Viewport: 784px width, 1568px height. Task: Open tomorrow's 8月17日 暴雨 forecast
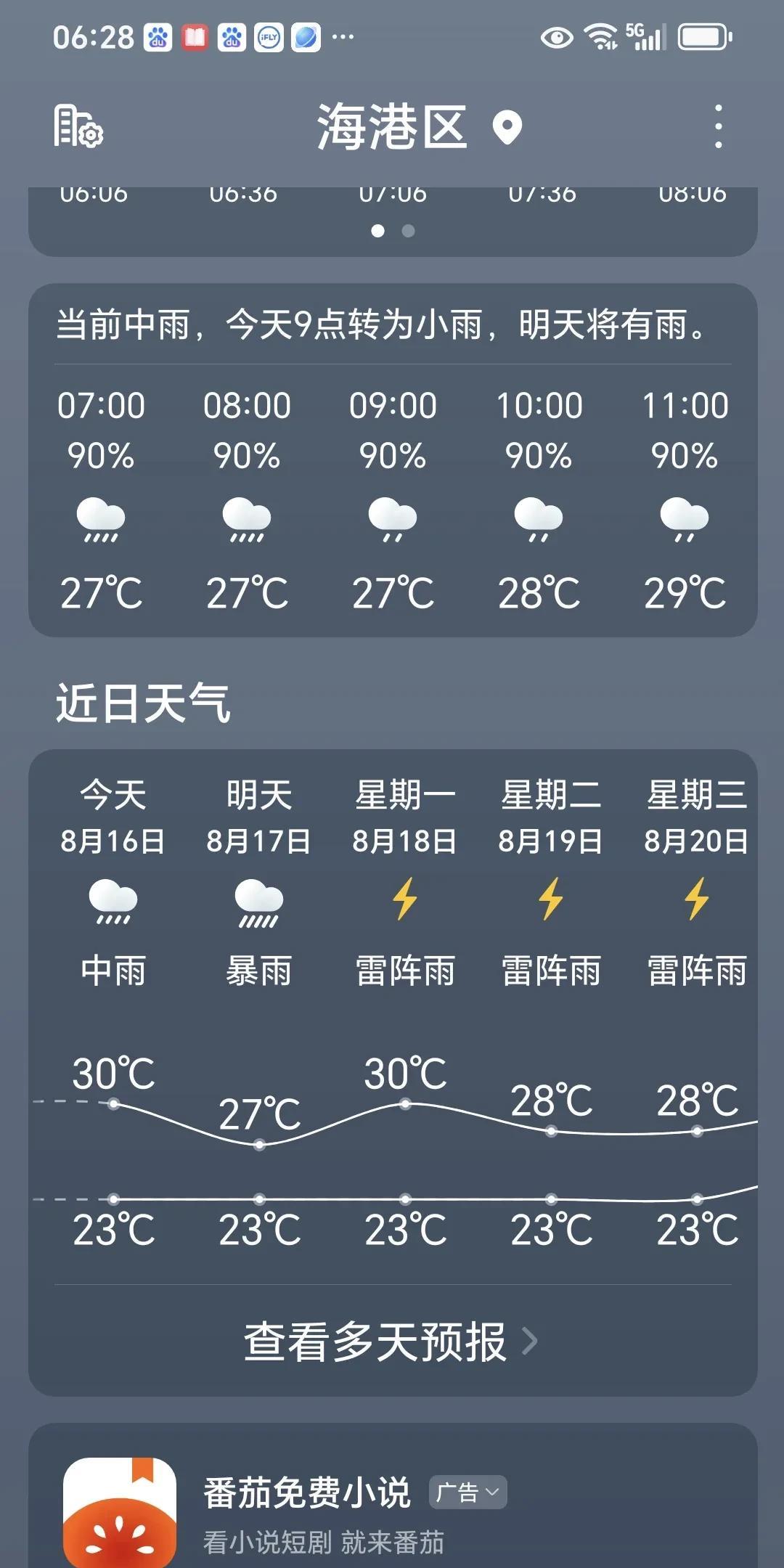point(259,882)
